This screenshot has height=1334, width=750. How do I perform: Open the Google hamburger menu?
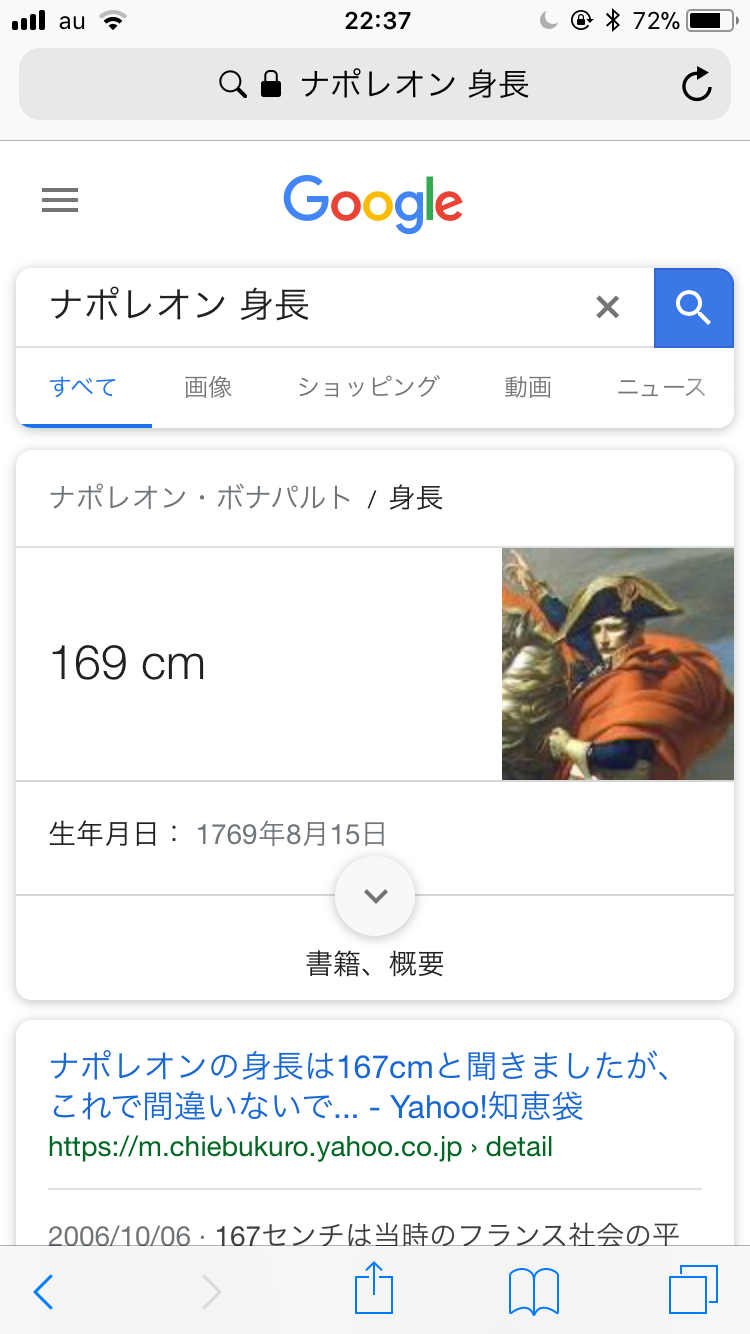click(x=60, y=201)
